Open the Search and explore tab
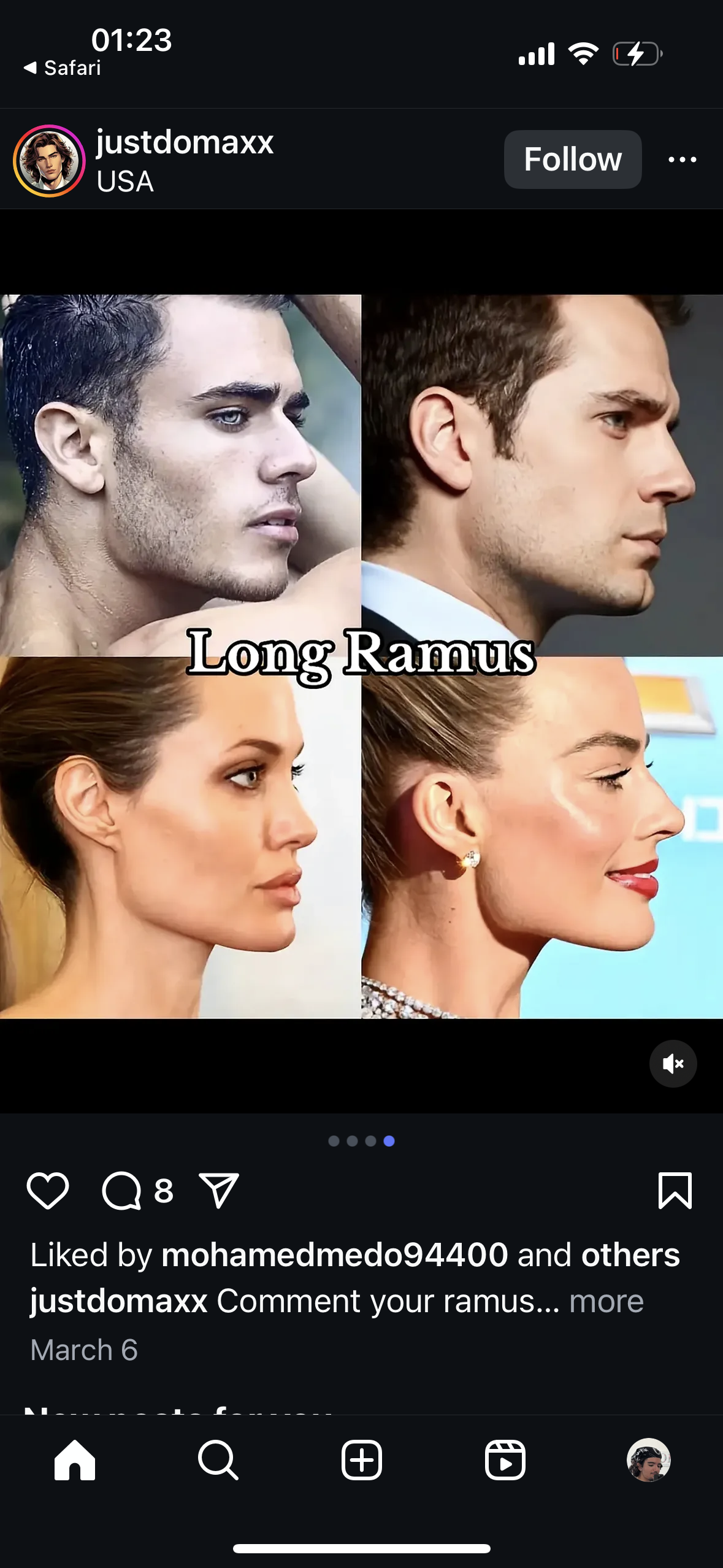Viewport: 723px width, 1568px height. [218, 1460]
